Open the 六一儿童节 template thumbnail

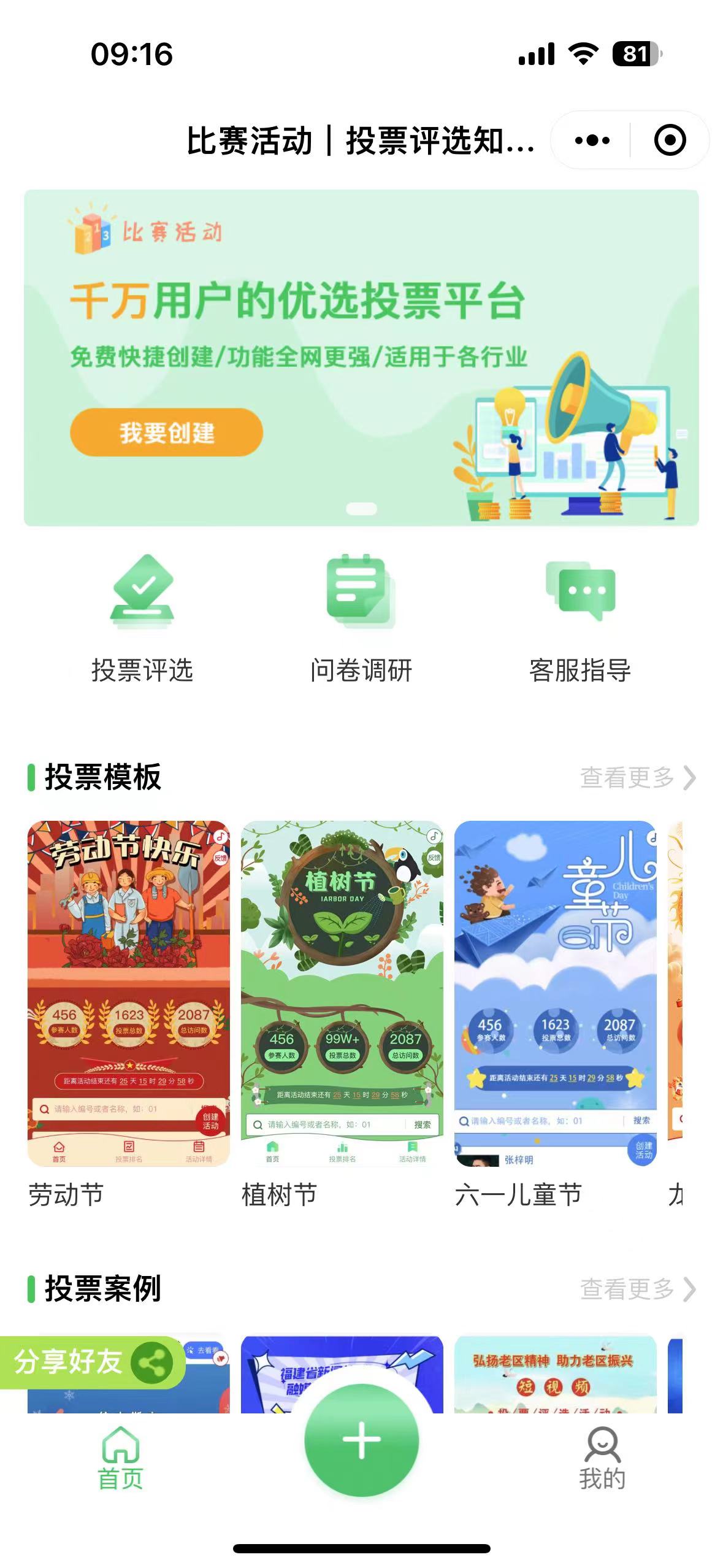[555, 994]
